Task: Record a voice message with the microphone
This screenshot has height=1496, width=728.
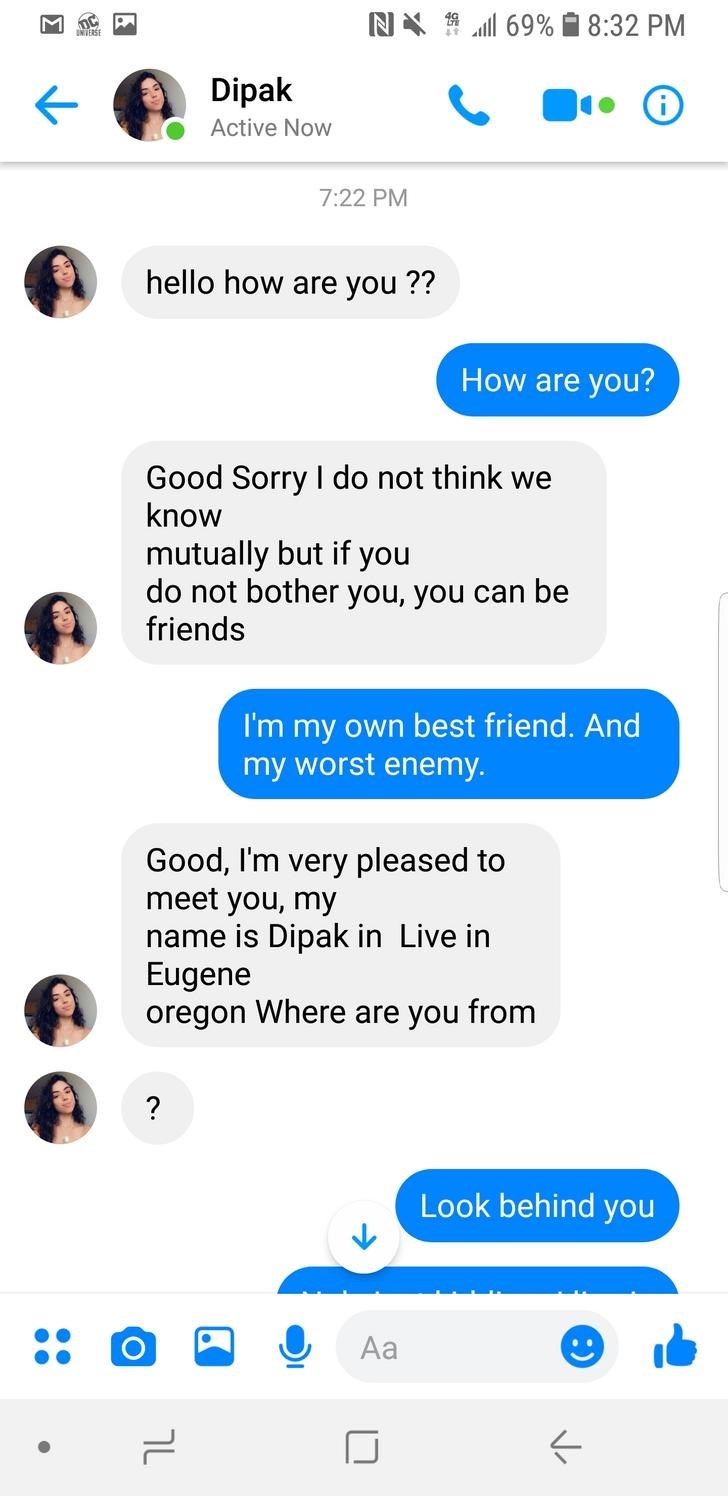Action: [293, 1347]
